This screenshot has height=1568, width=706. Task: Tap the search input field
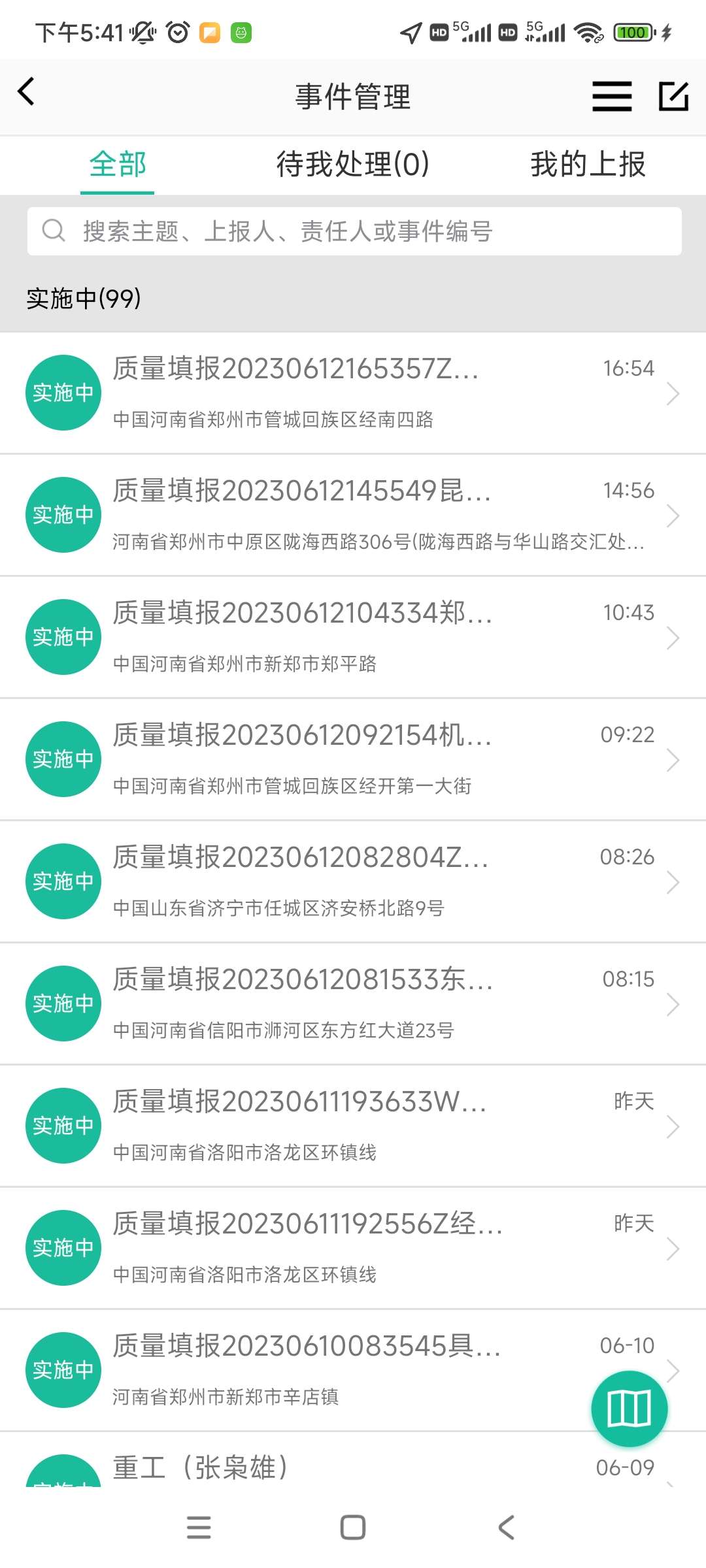point(353,230)
